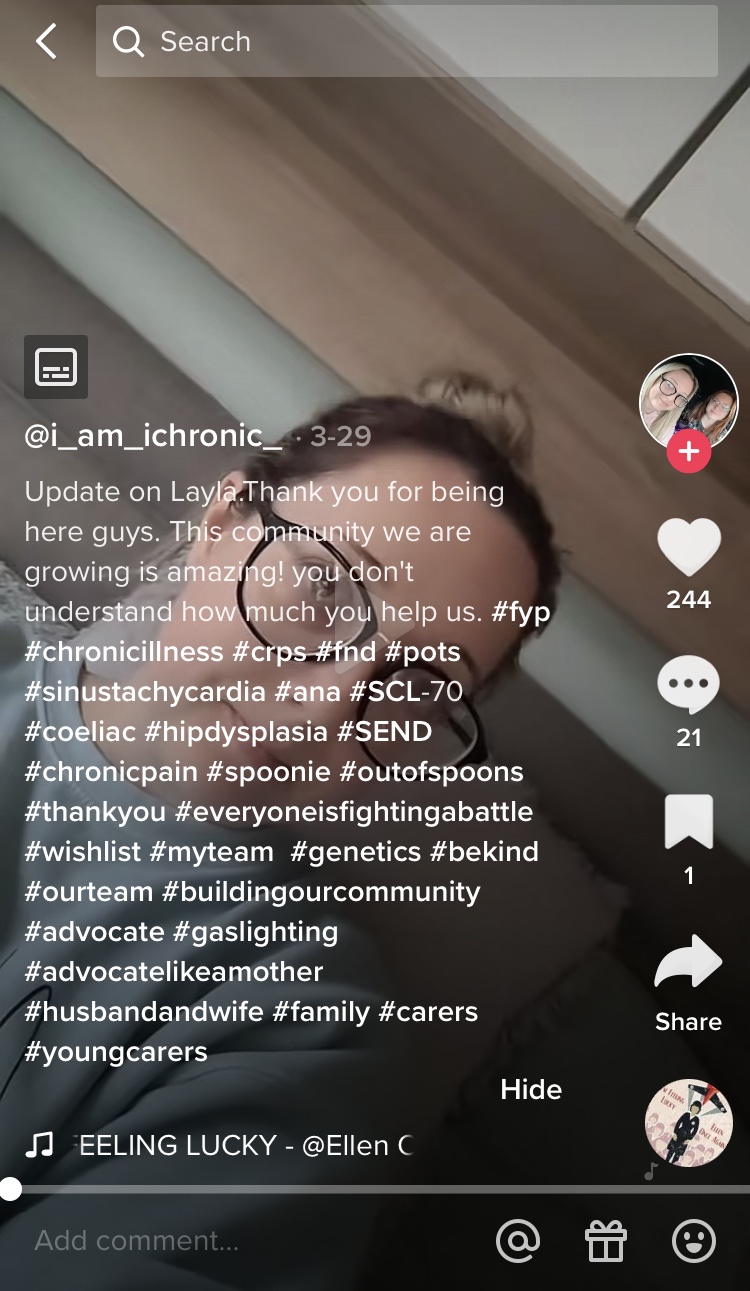This screenshot has width=750, height=1291.
Task: Hide the expanded caption
Action: [531, 1089]
